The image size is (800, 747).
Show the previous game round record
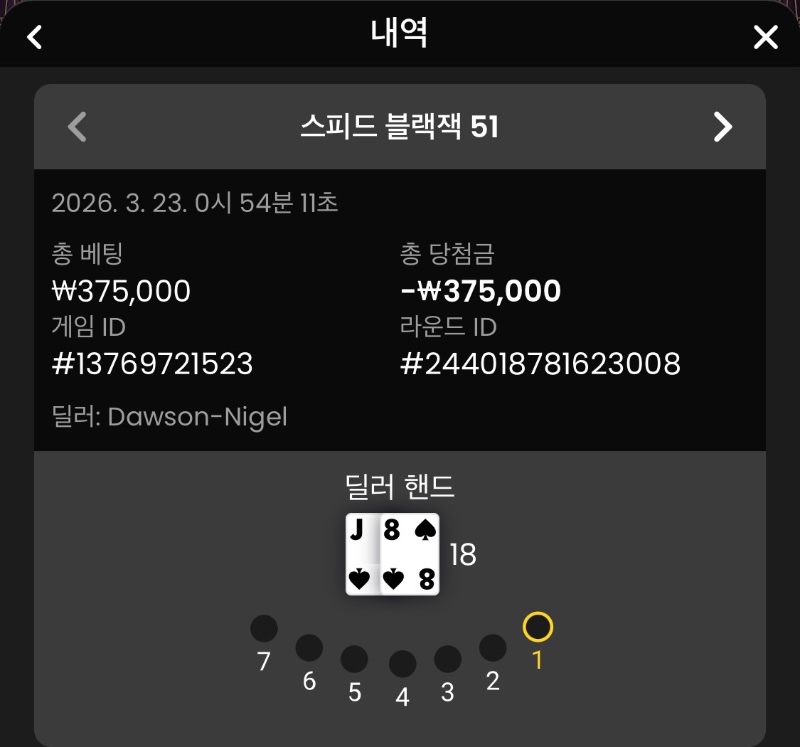(x=77, y=127)
